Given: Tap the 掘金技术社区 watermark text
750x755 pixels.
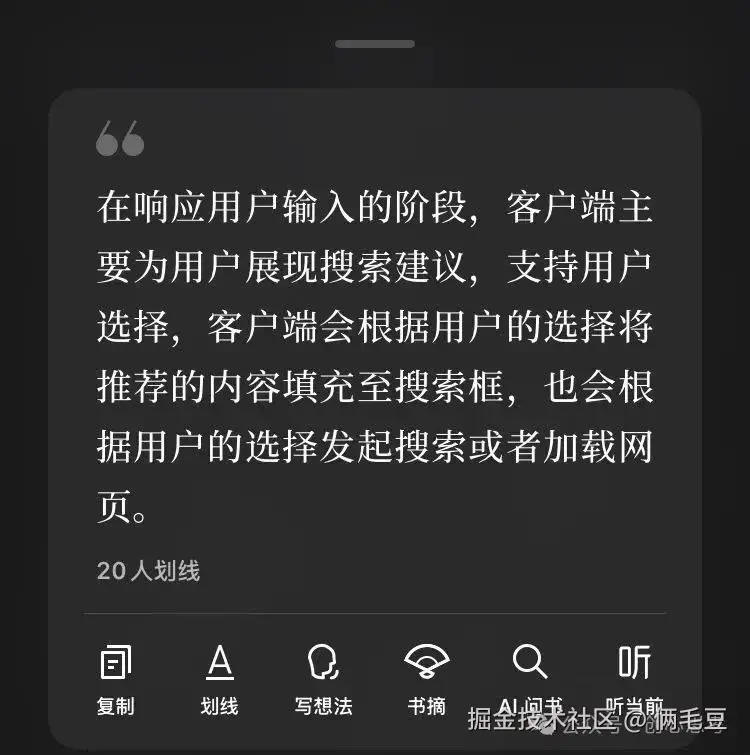Looking at the screenshot, I should click(545, 722).
